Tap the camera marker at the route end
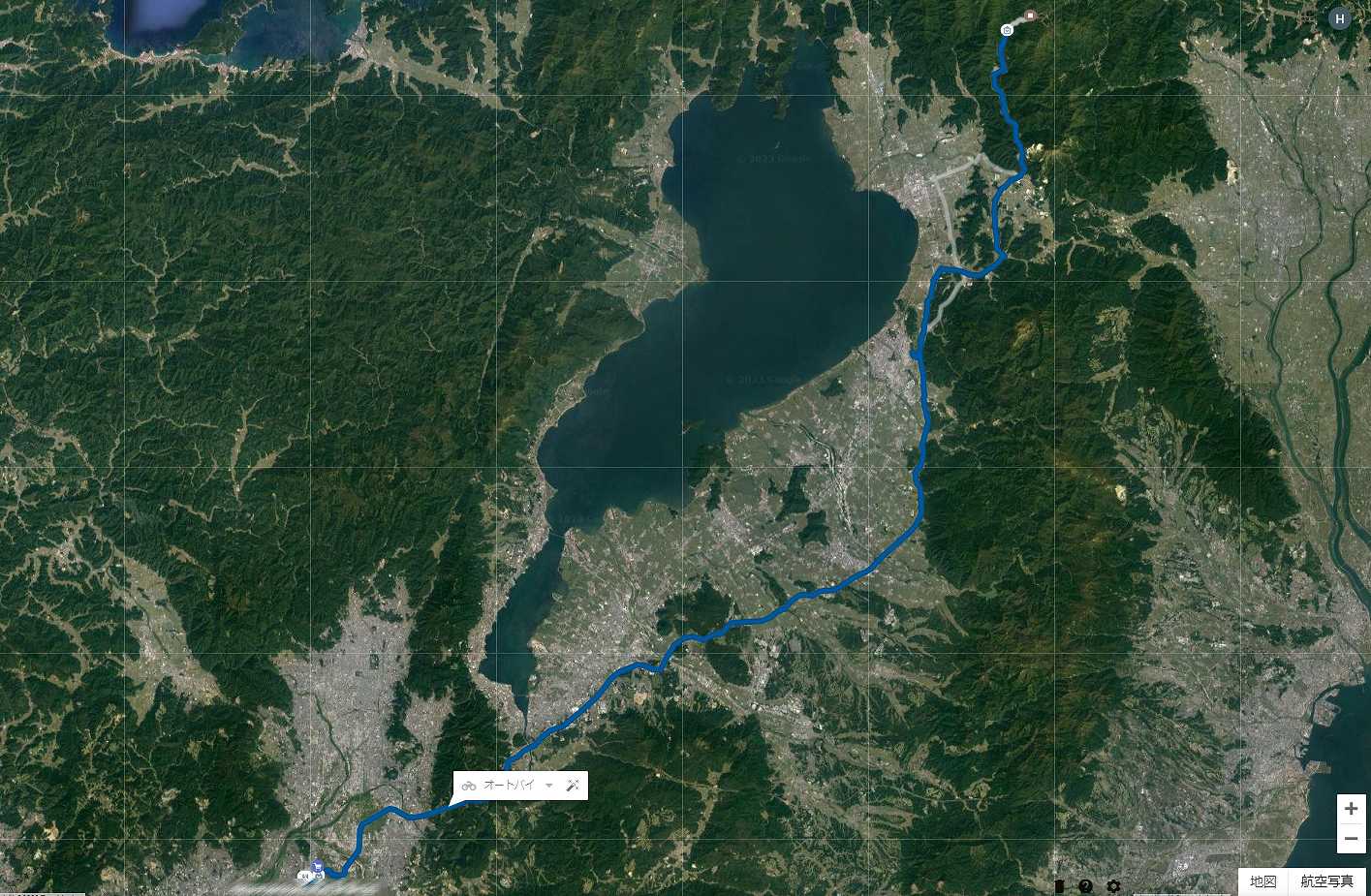The width and height of the screenshot is (1371, 896). click(1007, 31)
